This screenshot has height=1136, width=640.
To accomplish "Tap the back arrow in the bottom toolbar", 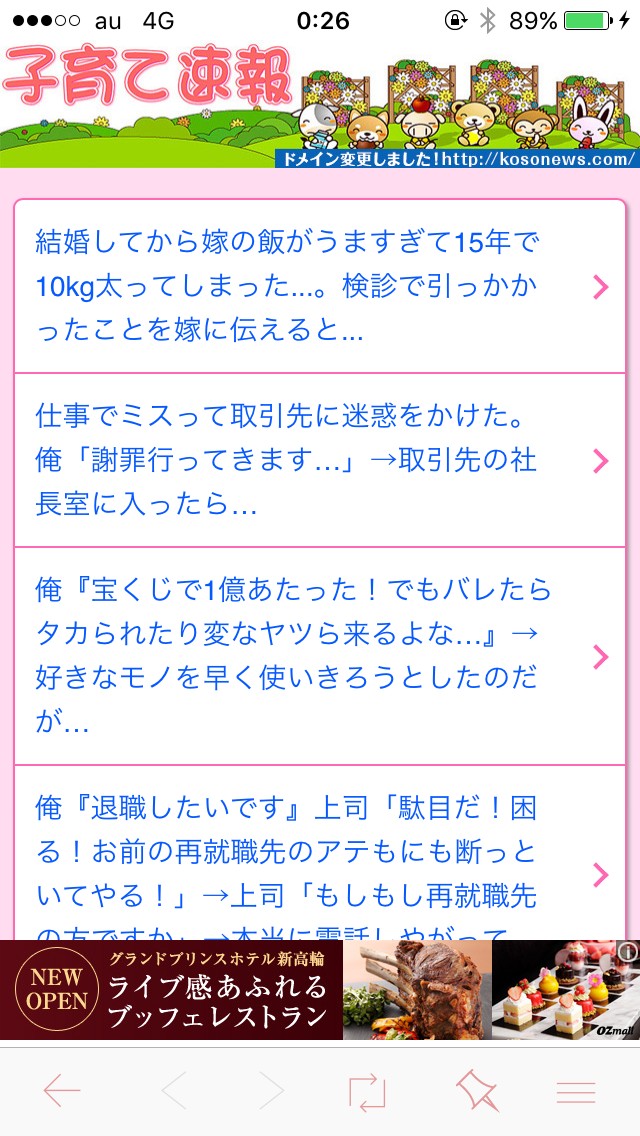I will pos(62,1091).
